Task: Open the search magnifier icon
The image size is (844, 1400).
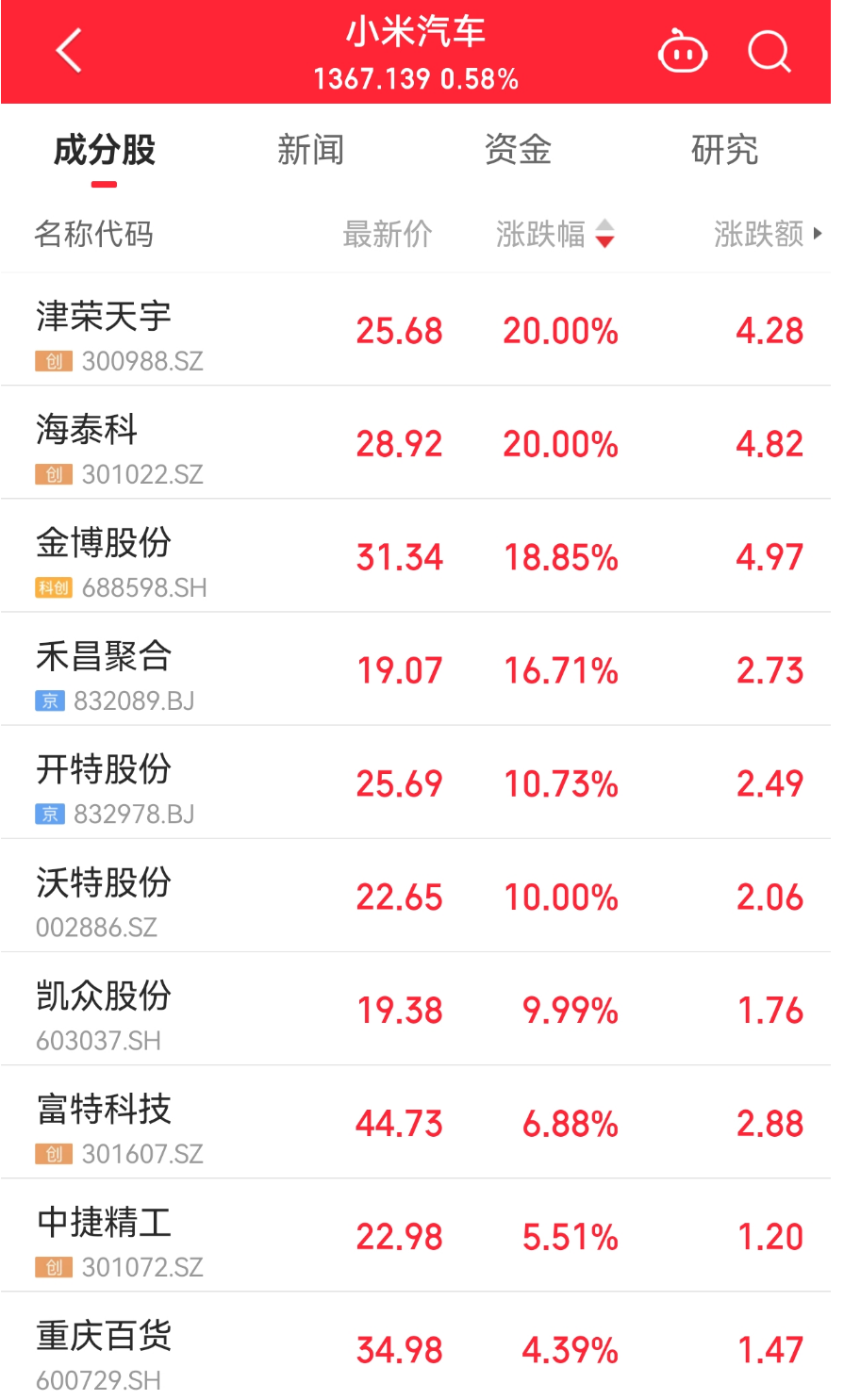Action: click(x=769, y=52)
